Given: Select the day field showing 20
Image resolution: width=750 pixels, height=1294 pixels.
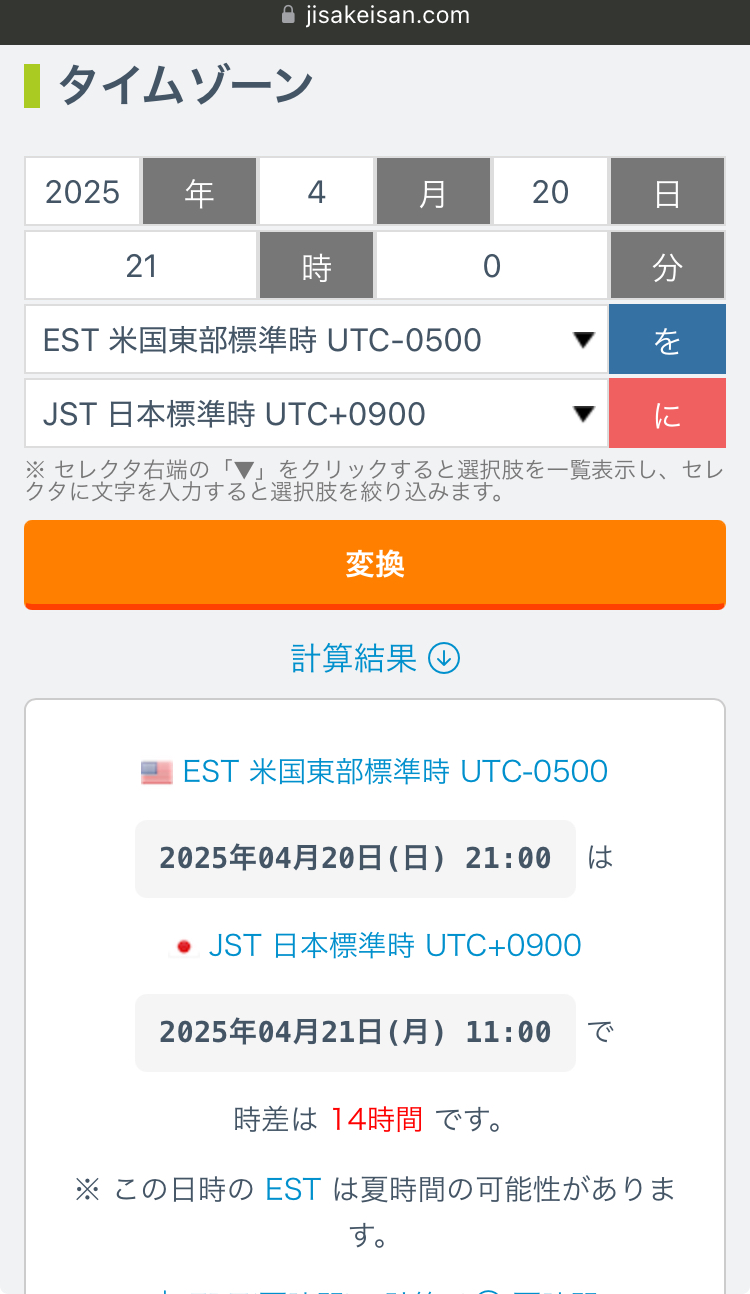Looking at the screenshot, I should click(x=551, y=192).
